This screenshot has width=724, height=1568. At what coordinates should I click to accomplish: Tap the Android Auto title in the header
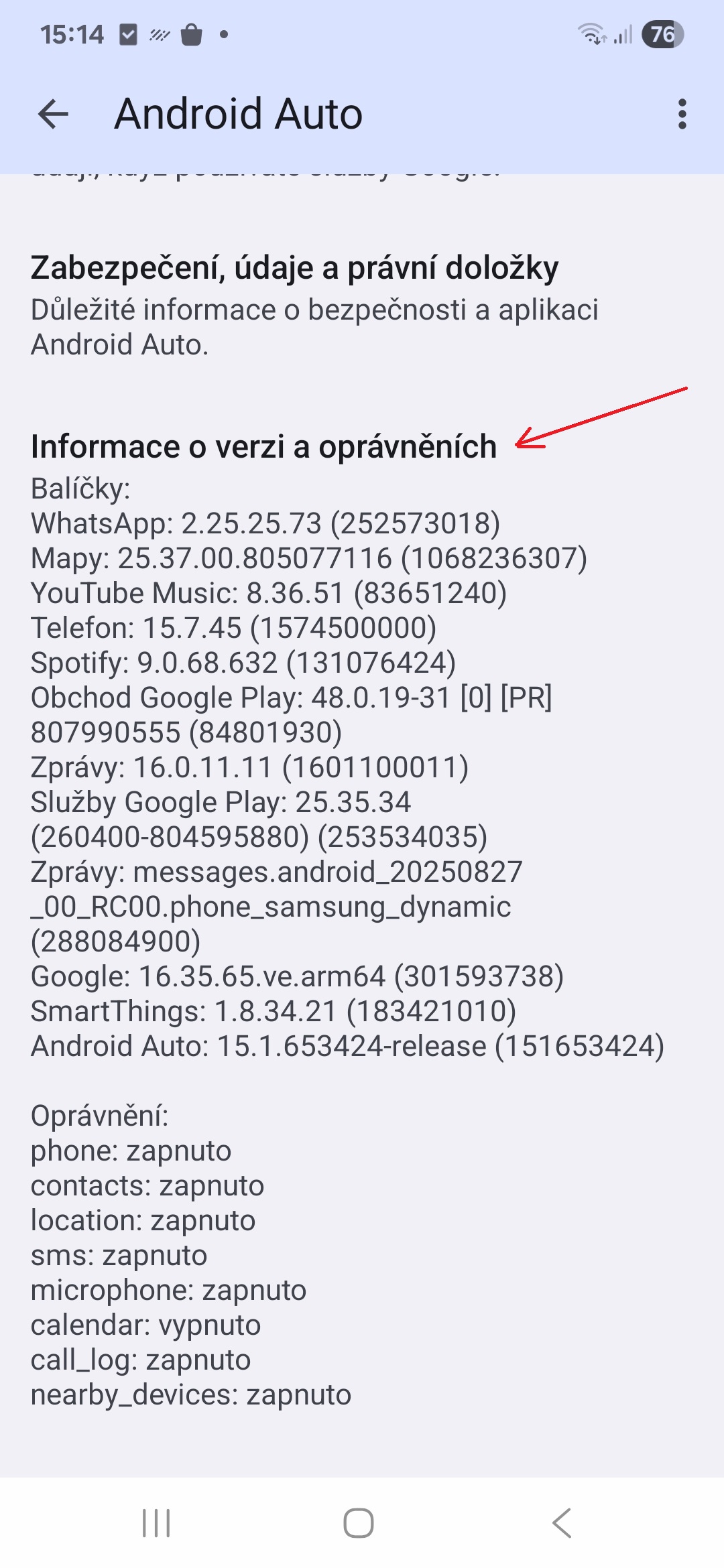tap(239, 113)
